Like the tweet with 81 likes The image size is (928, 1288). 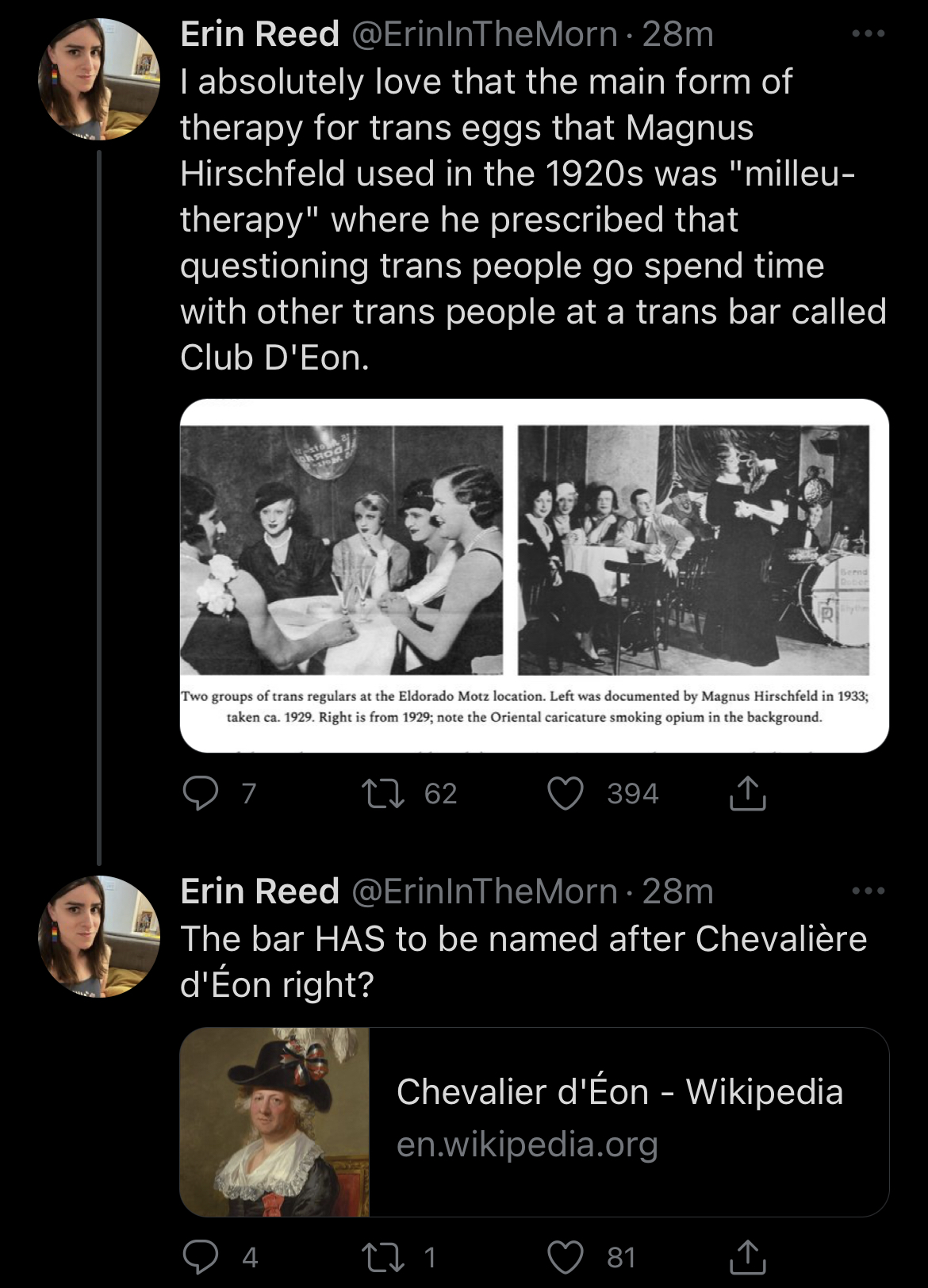566,1257
